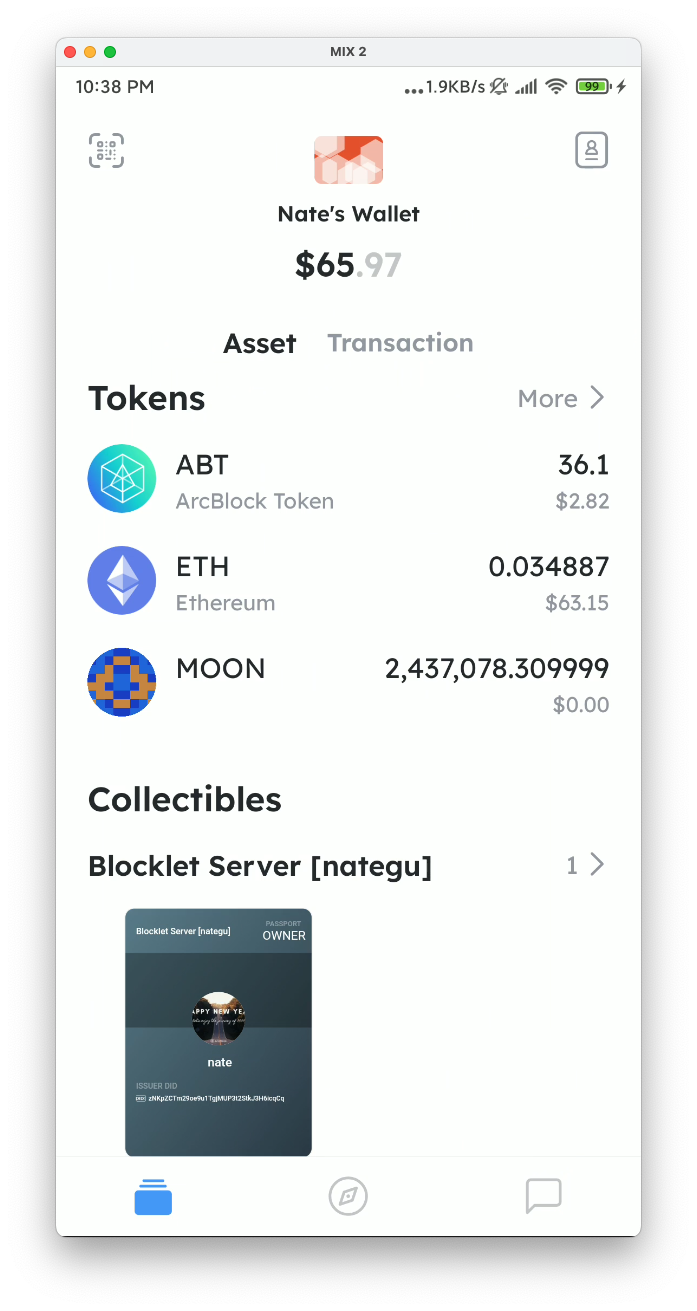
Task: Open the QR code scanner
Action: tap(106, 151)
